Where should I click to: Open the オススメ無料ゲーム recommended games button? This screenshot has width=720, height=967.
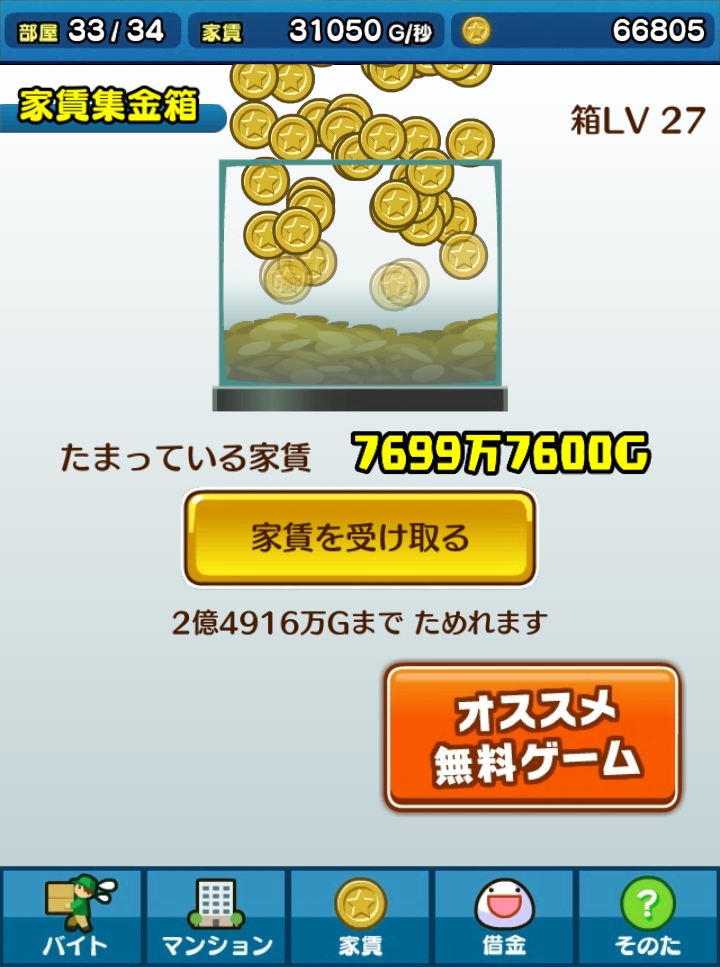tap(532, 737)
